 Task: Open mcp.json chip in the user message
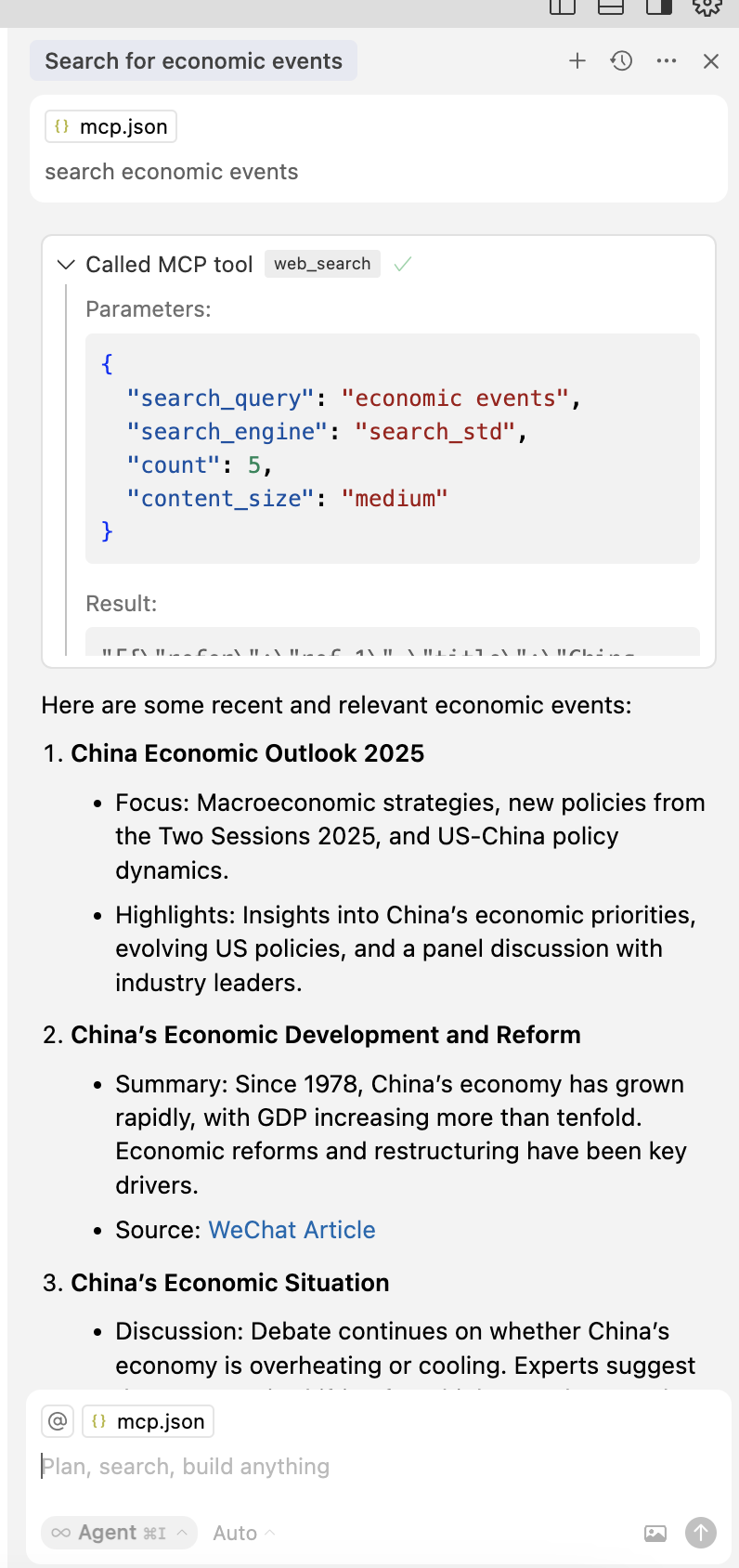click(111, 126)
